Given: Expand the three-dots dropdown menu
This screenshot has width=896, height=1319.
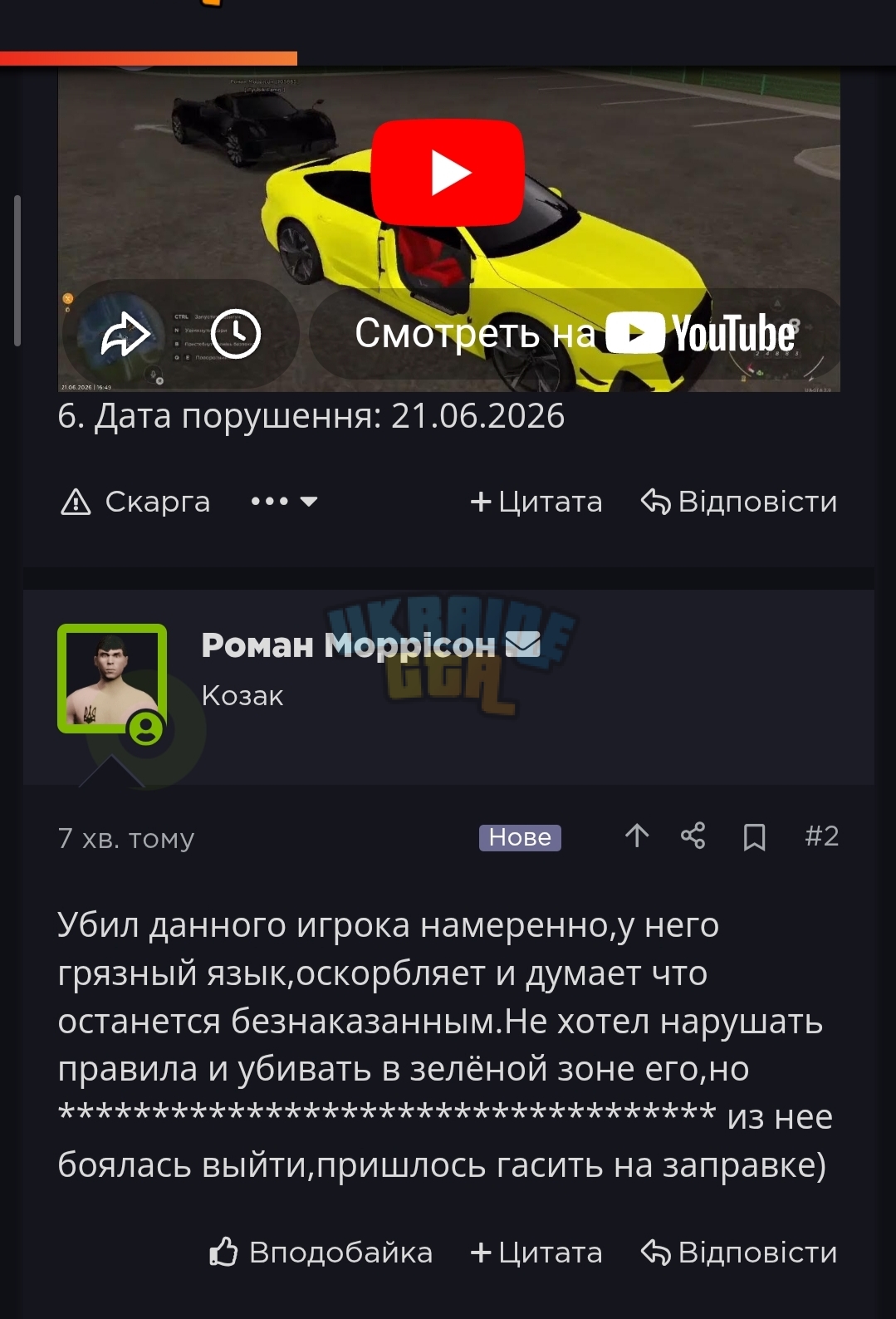Looking at the screenshot, I should click(x=284, y=502).
